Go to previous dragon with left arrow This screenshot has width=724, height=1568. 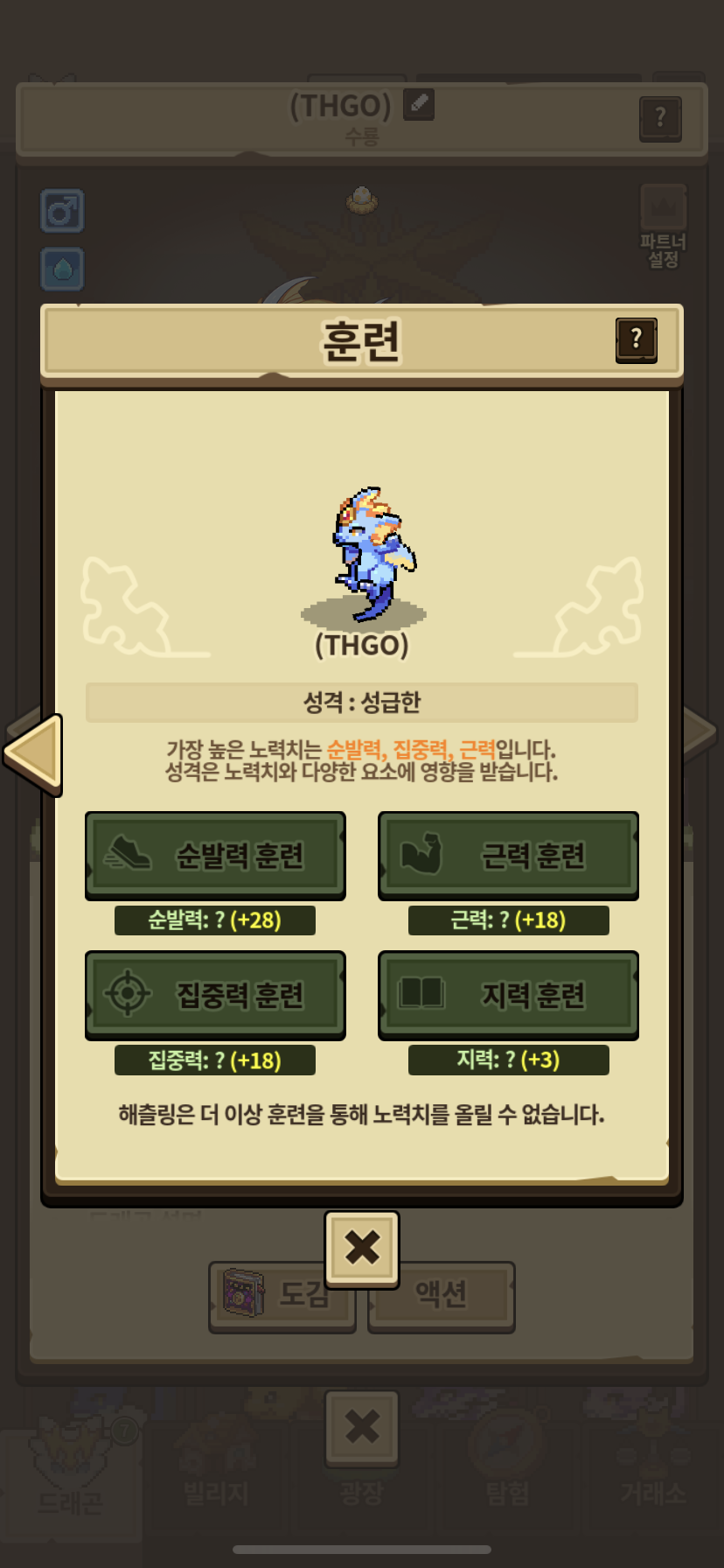point(35,753)
